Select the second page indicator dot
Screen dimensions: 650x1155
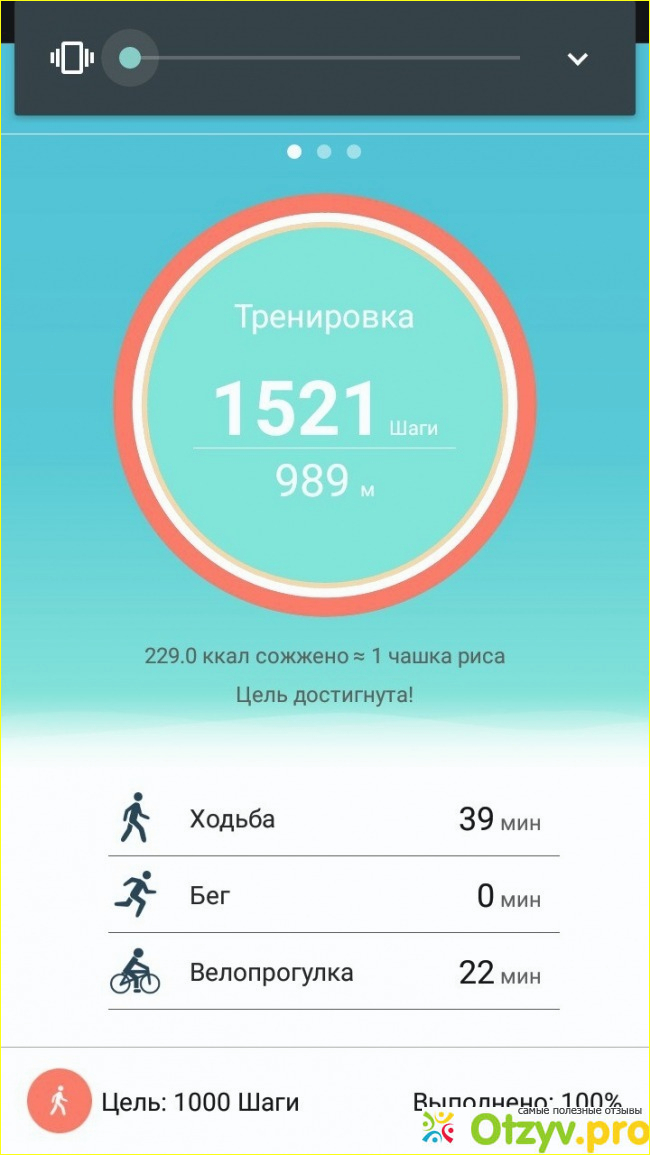point(324,152)
